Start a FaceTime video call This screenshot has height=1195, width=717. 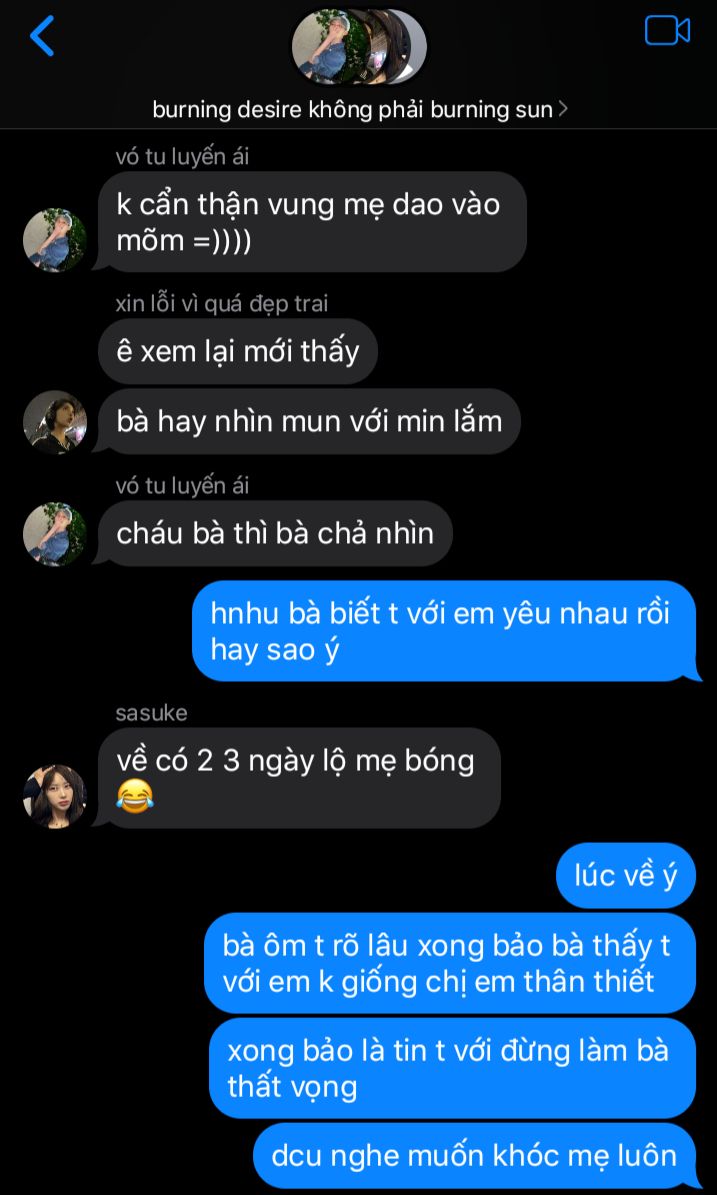(x=667, y=30)
